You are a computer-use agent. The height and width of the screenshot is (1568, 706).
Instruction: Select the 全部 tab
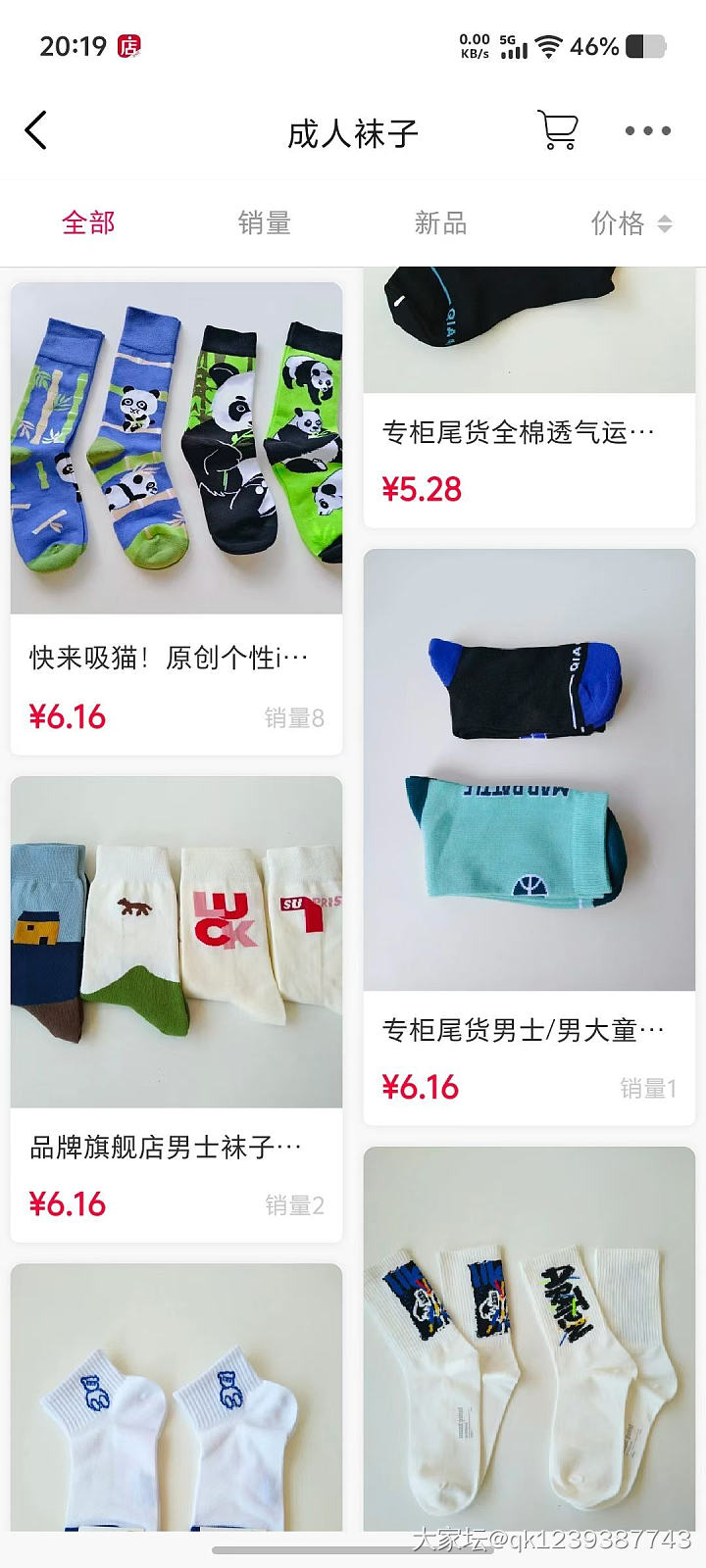[x=87, y=222]
